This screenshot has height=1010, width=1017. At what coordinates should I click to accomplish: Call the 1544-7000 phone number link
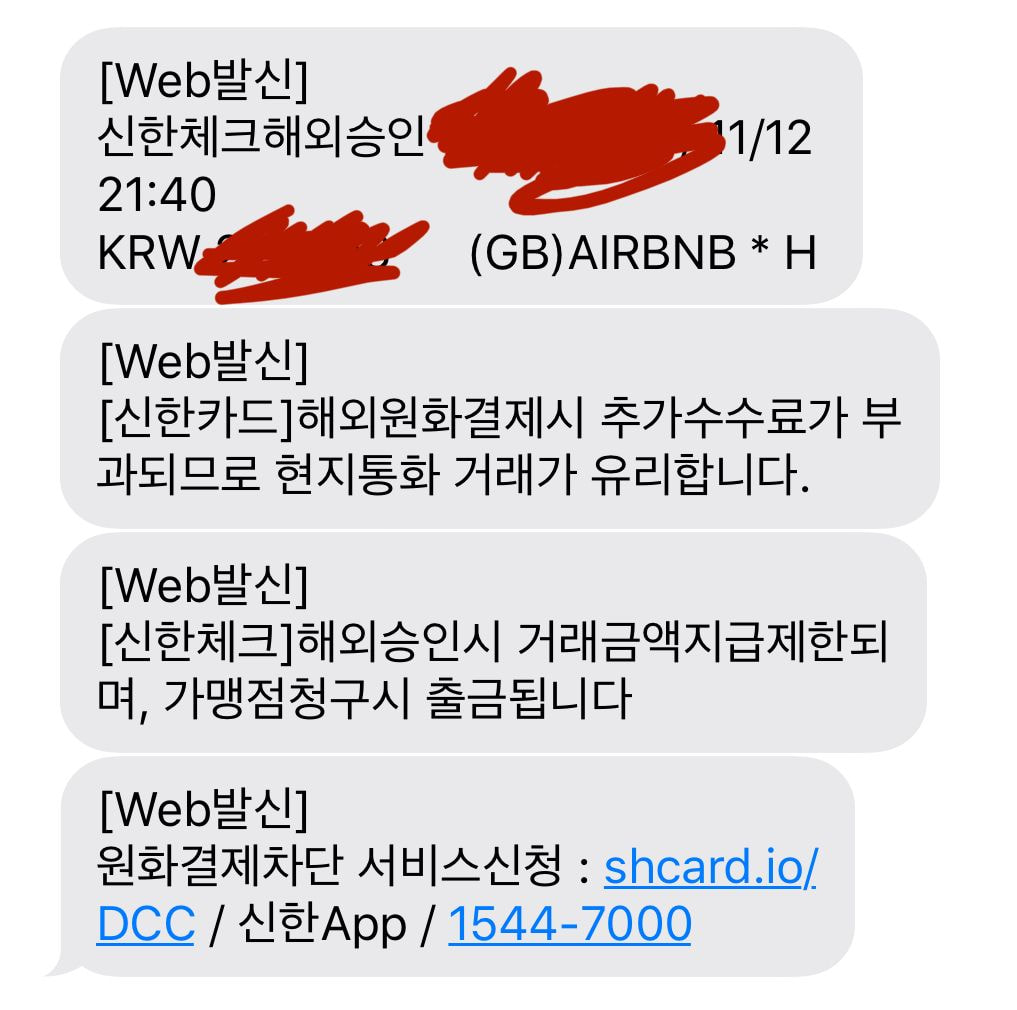[x=569, y=924]
